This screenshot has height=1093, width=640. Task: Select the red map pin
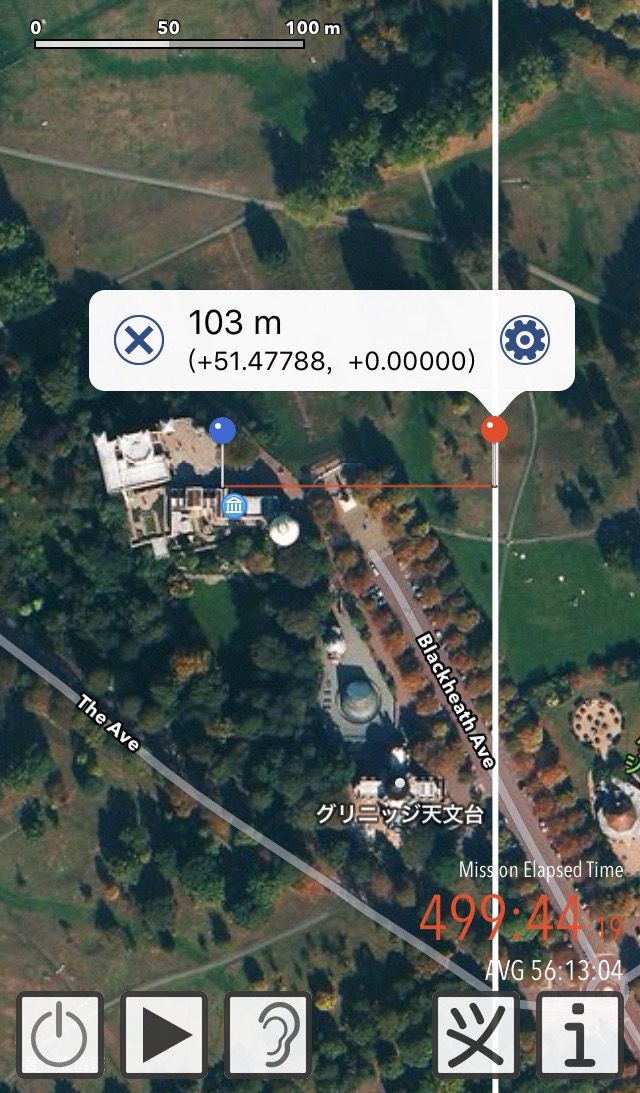click(494, 429)
